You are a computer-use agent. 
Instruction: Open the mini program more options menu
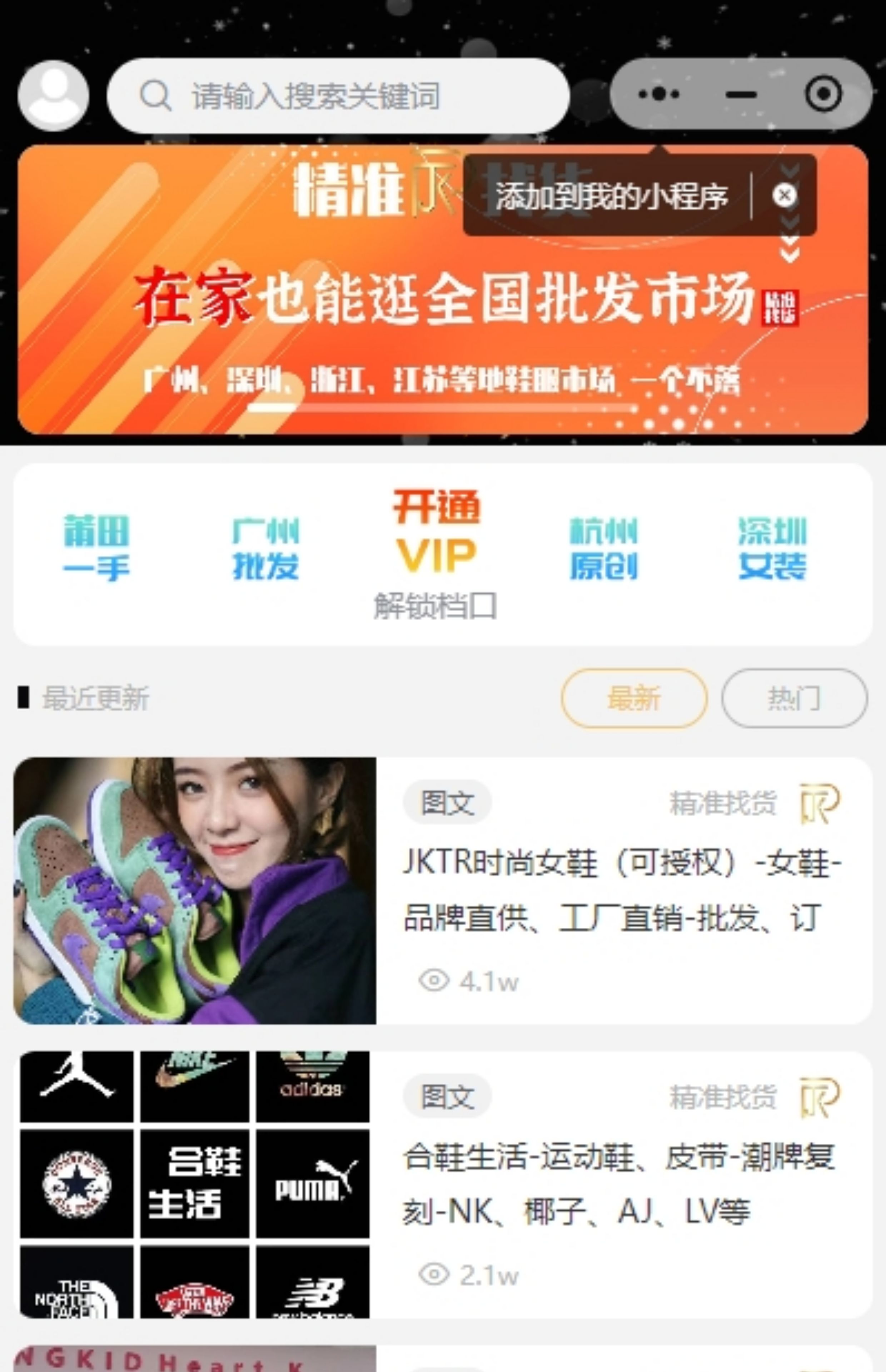click(659, 94)
